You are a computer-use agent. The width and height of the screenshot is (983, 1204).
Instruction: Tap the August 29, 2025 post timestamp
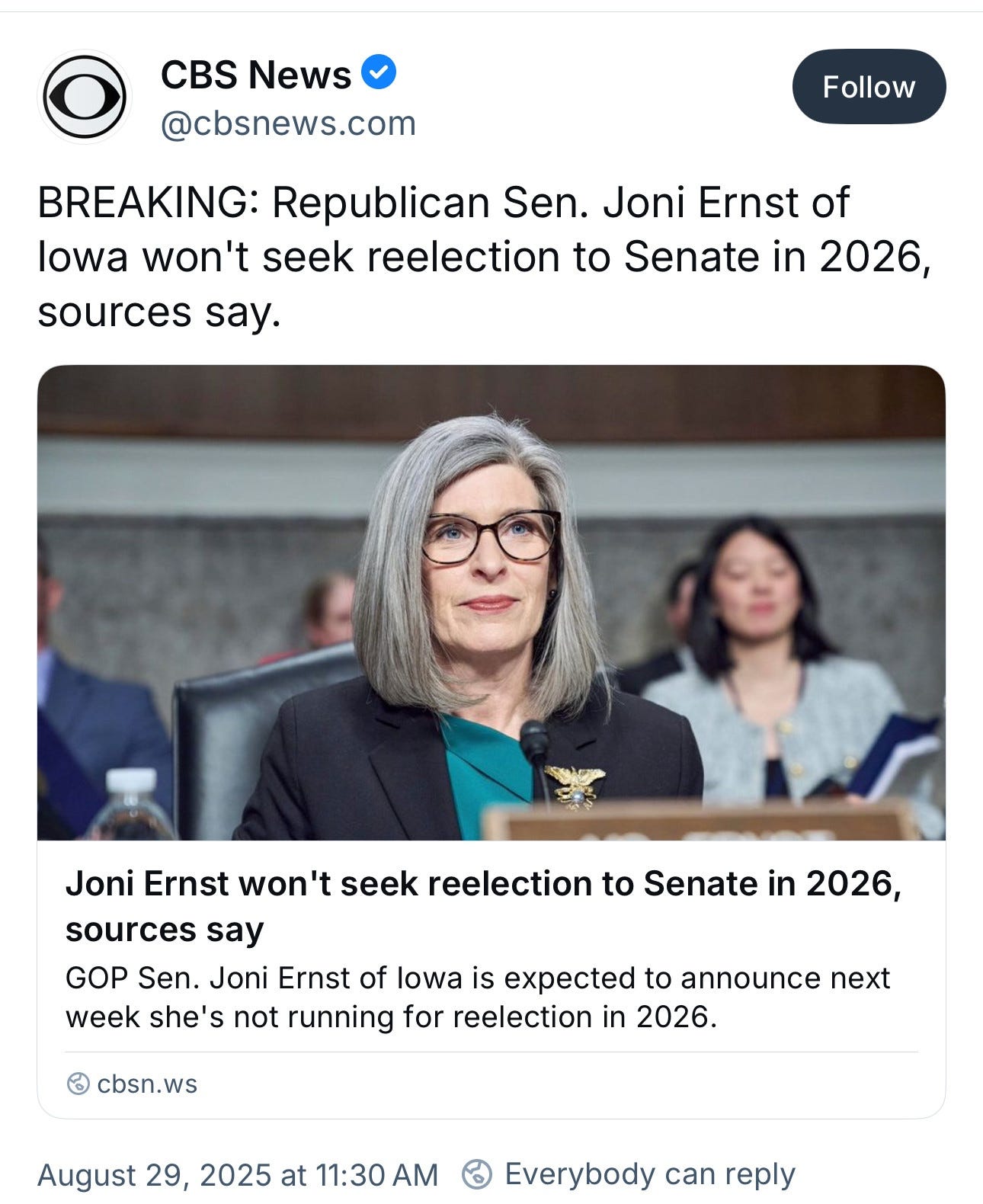tap(238, 1174)
